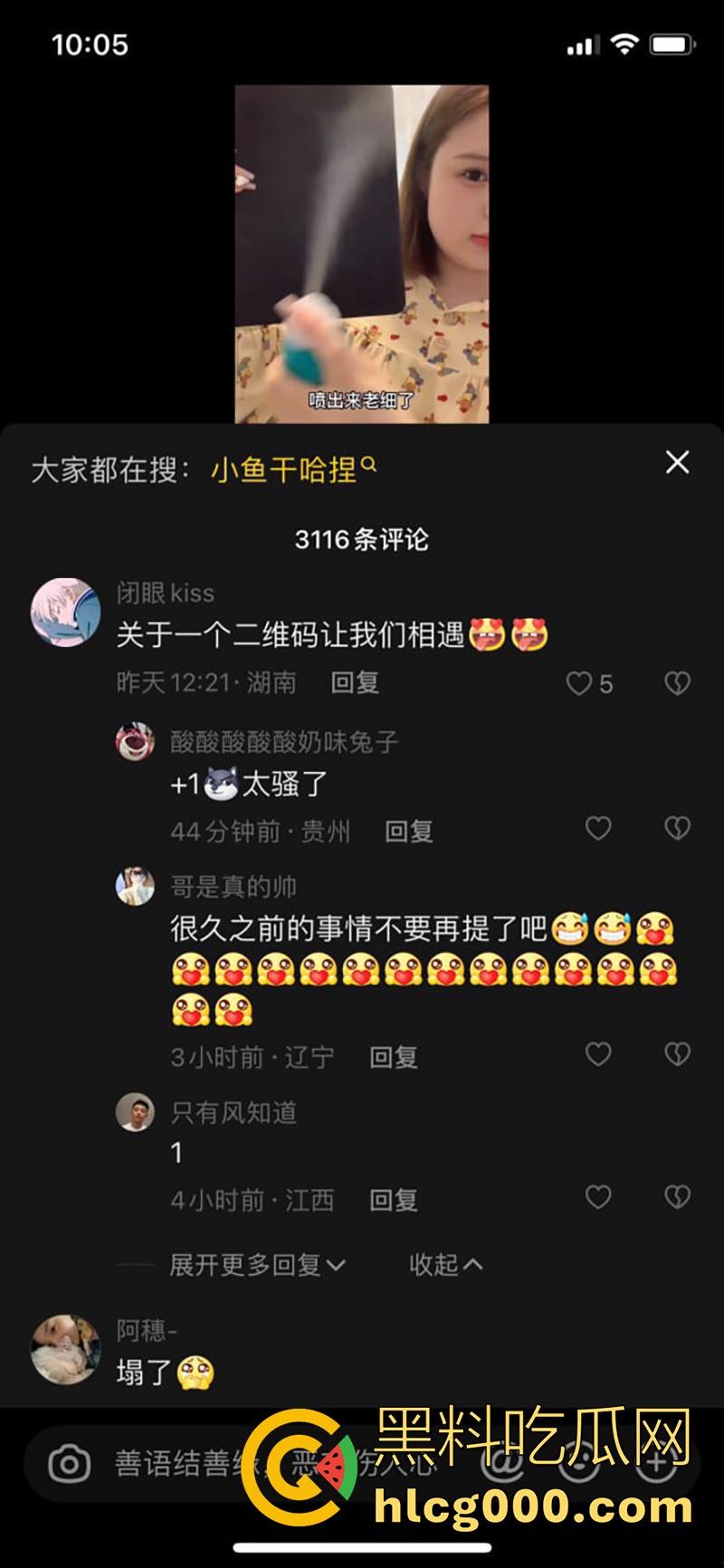The height and width of the screenshot is (1568, 724).
Task: Toggle dislike on 只有风知道's reply
Action: (676, 1198)
